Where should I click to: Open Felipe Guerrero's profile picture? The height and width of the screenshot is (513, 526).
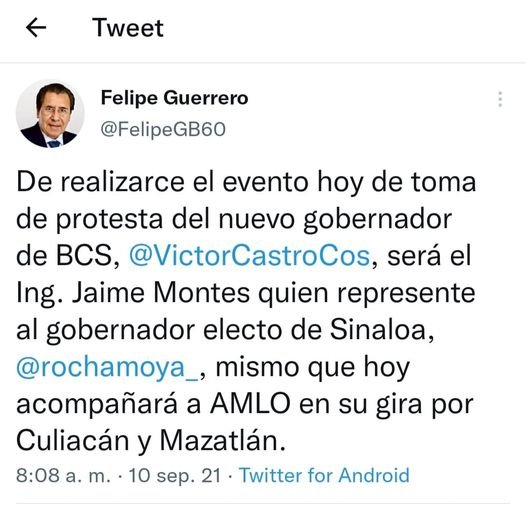50,114
